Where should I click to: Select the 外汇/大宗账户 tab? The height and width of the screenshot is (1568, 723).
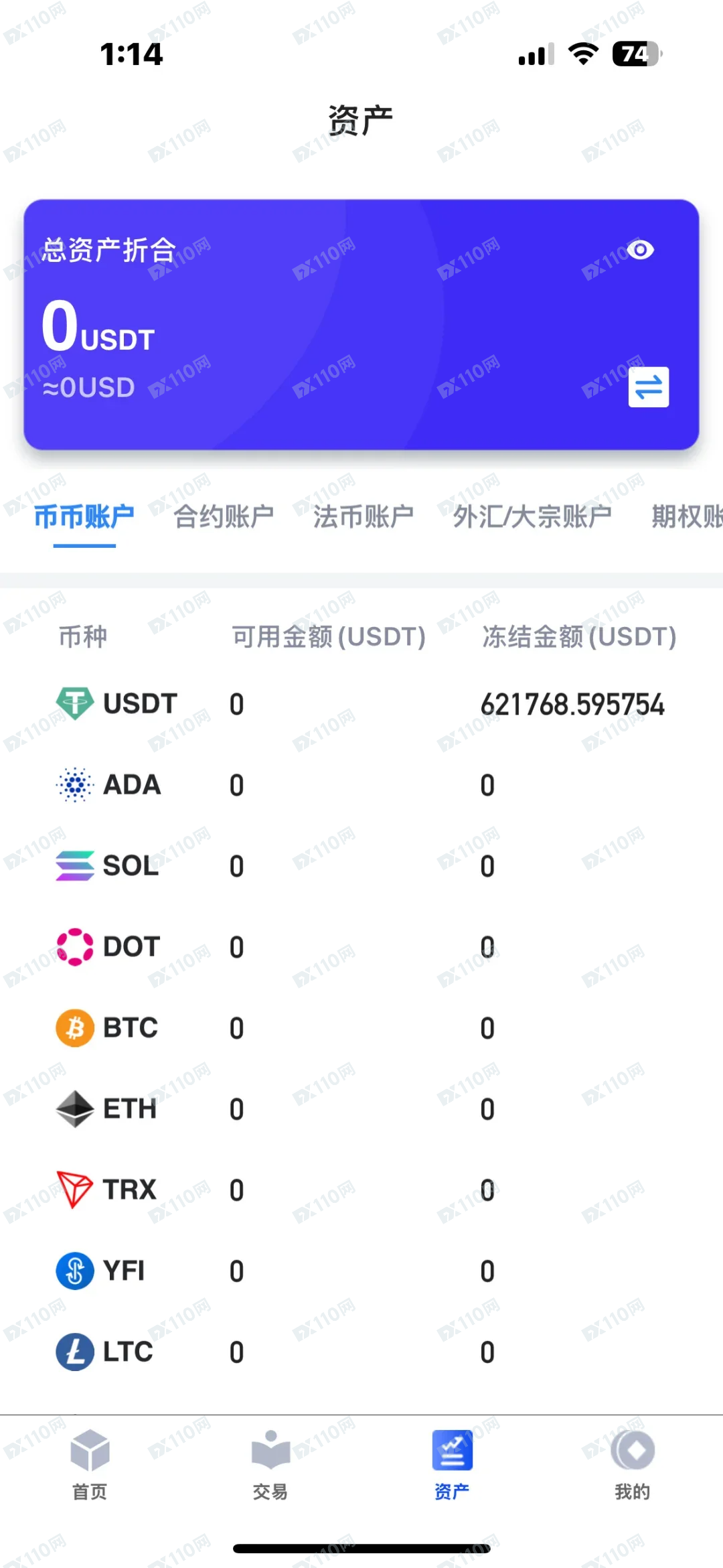click(532, 516)
